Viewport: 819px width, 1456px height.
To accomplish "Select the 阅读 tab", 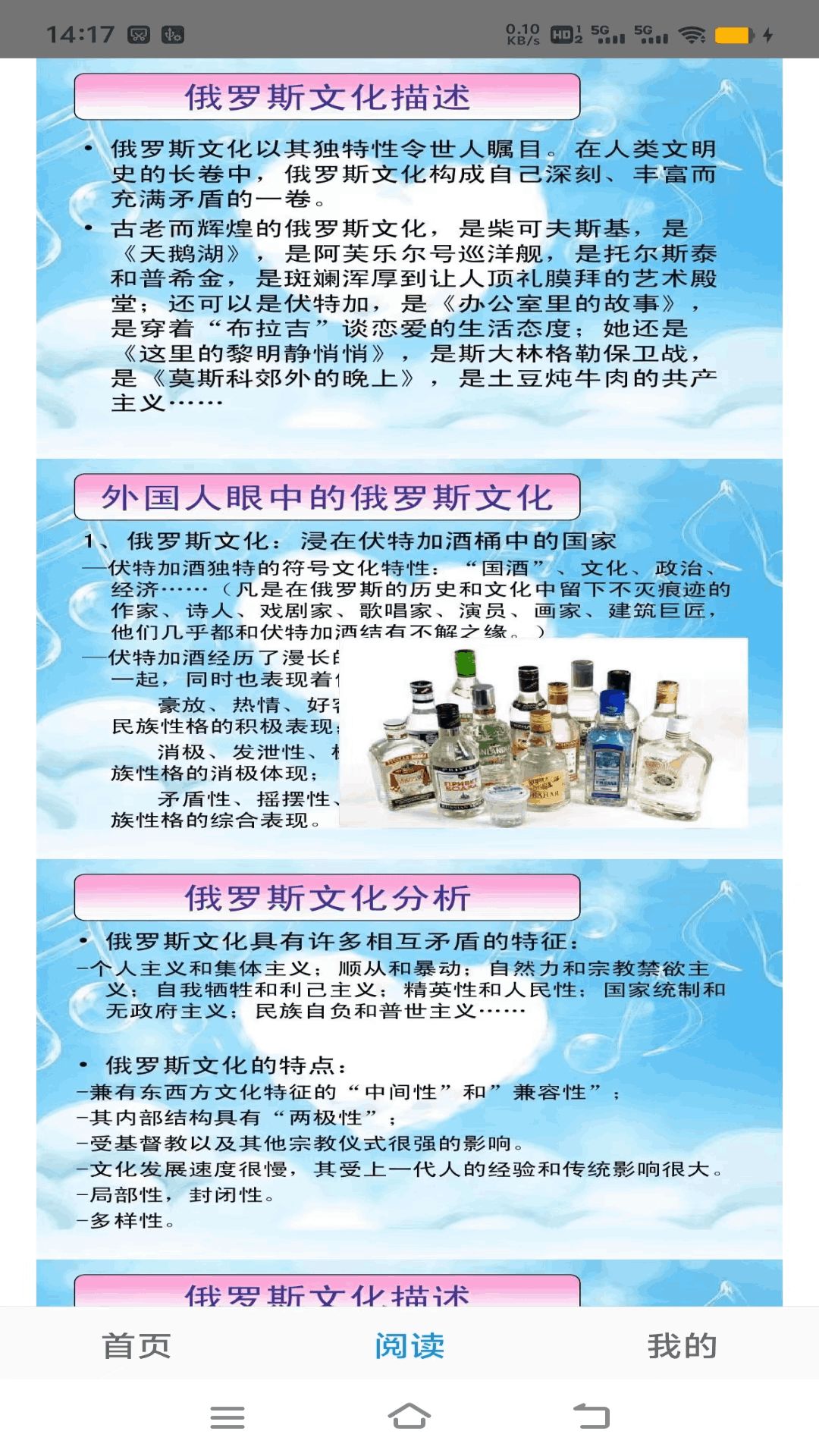I will (409, 1346).
